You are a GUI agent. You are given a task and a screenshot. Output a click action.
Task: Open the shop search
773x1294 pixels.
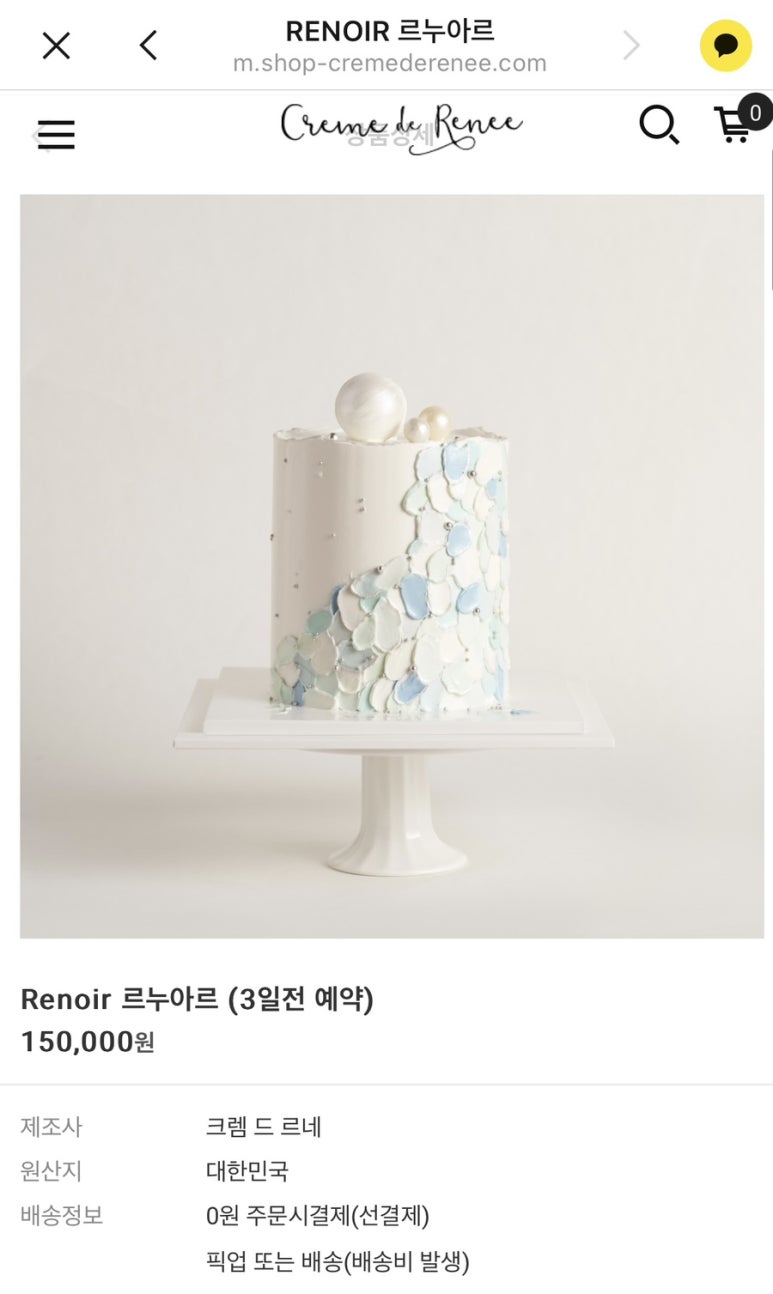[659, 126]
